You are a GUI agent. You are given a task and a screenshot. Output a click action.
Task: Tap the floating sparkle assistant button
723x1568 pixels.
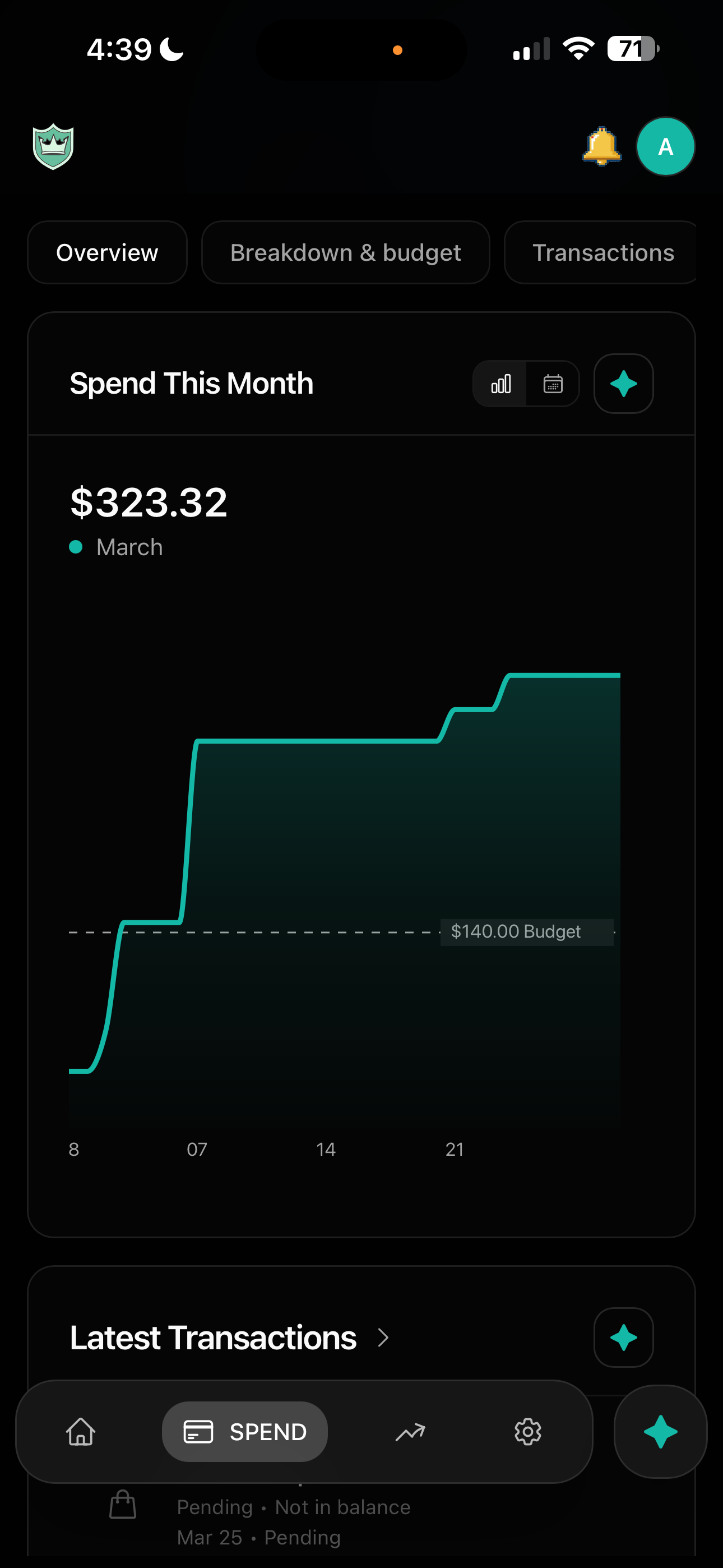[x=660, y=1432]
